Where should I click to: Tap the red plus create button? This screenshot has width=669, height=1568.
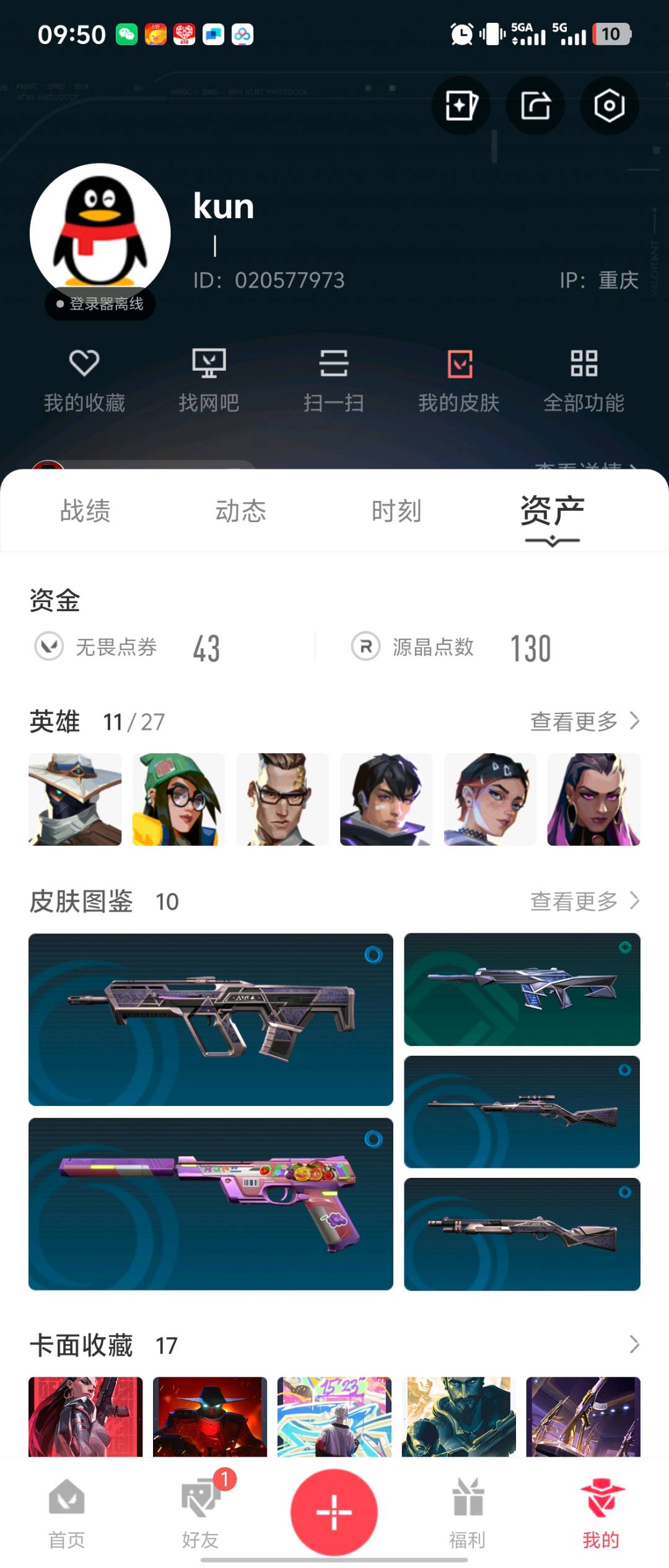pos(334,1512)
